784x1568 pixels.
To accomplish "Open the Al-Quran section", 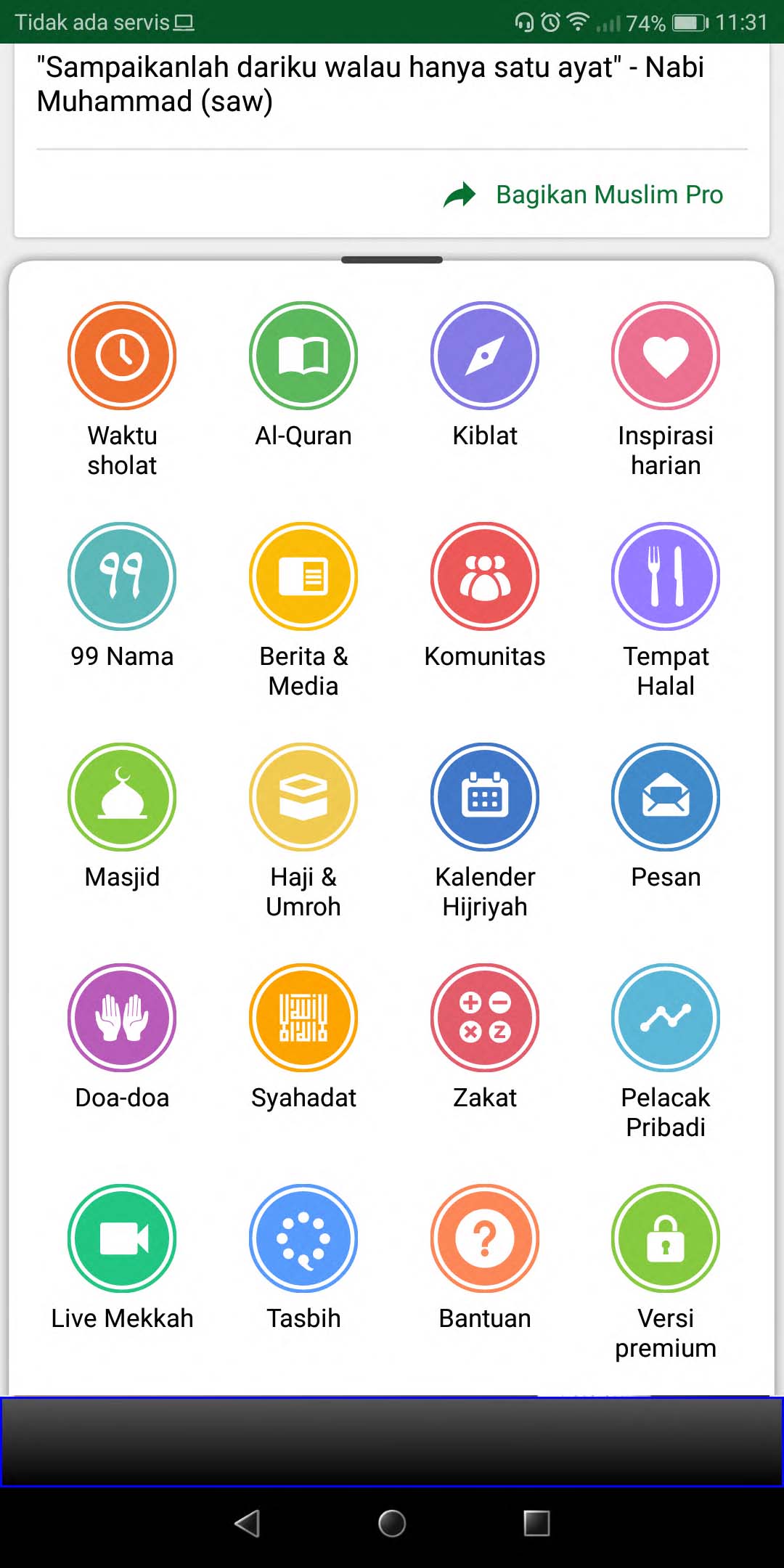I will pyautogui.click(x=303, y=356).
